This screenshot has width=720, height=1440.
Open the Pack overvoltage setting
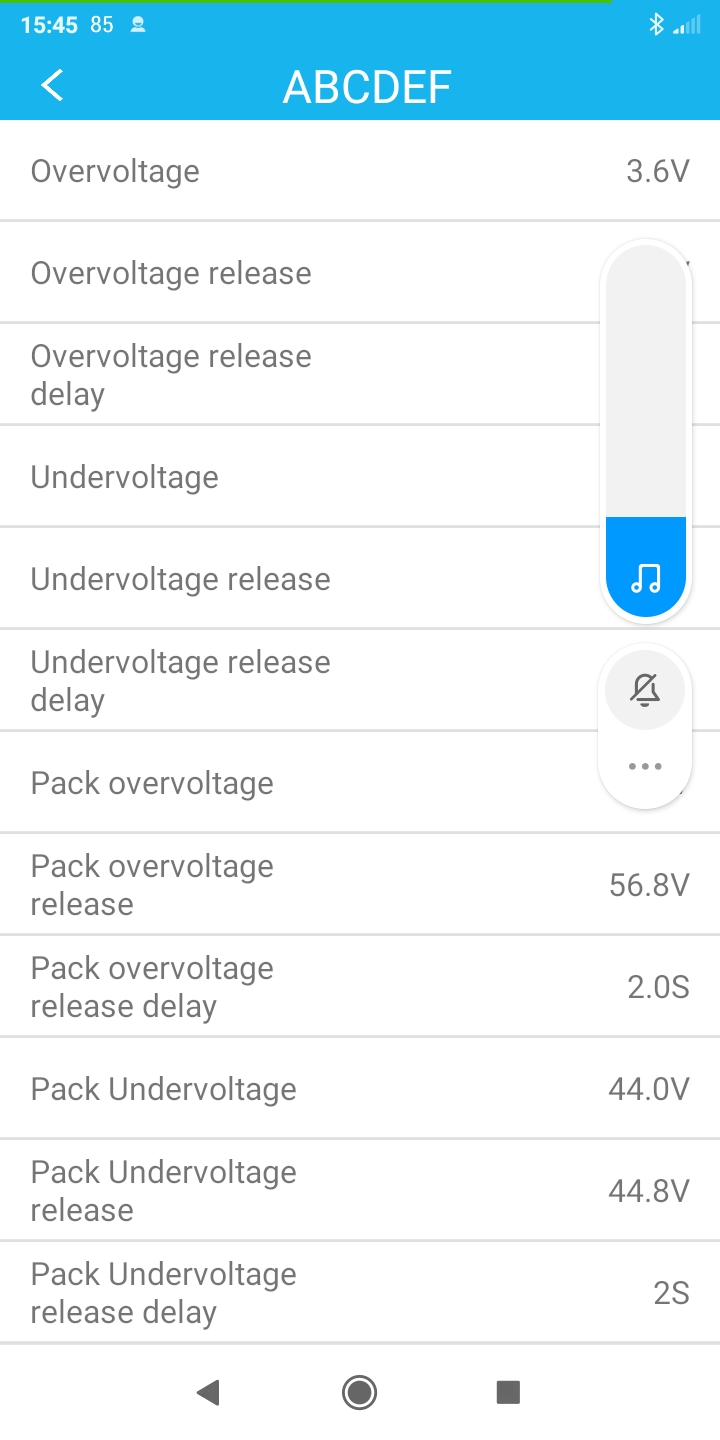pos(300,783)
